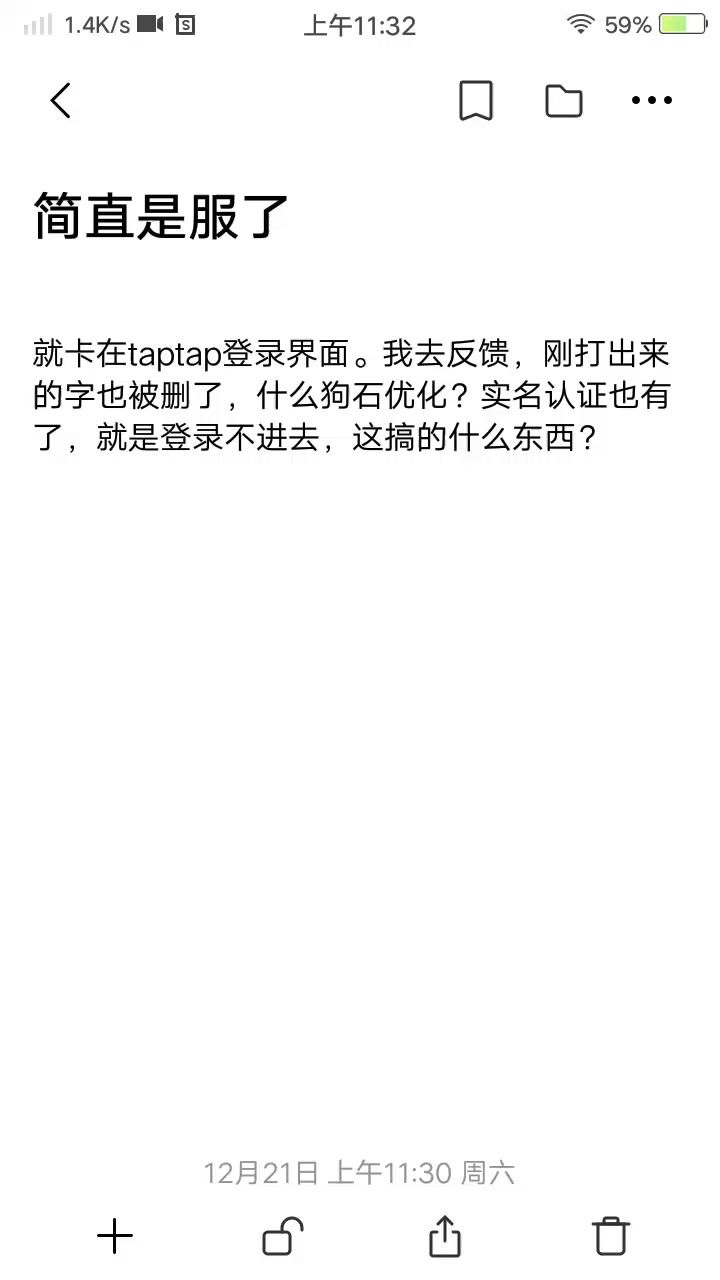
Task: Open the three-dot overflow menu
Action: pos(652,100)
